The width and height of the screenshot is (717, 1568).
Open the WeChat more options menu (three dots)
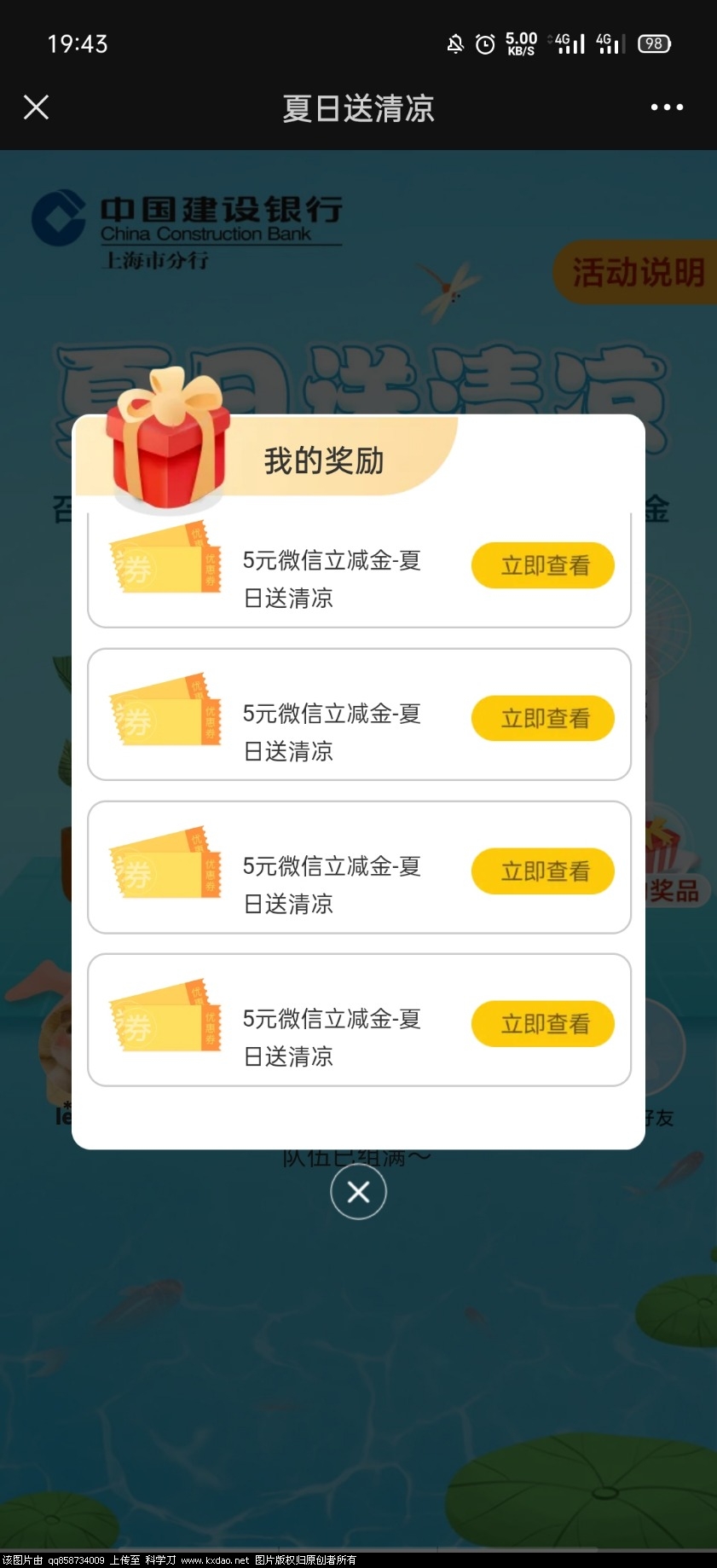pos(666,107)
